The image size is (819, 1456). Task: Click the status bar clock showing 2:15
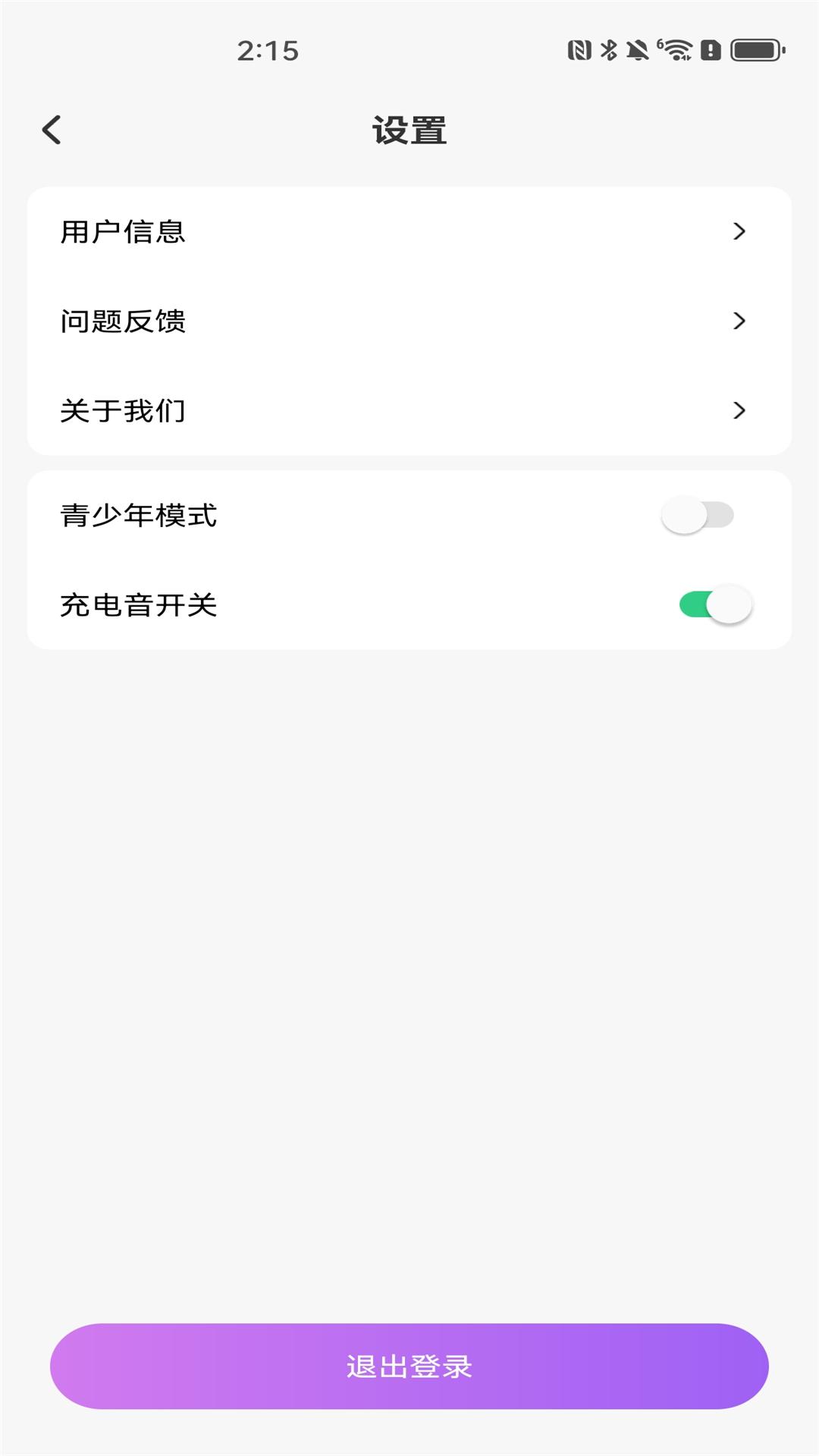tap(269, 51)
